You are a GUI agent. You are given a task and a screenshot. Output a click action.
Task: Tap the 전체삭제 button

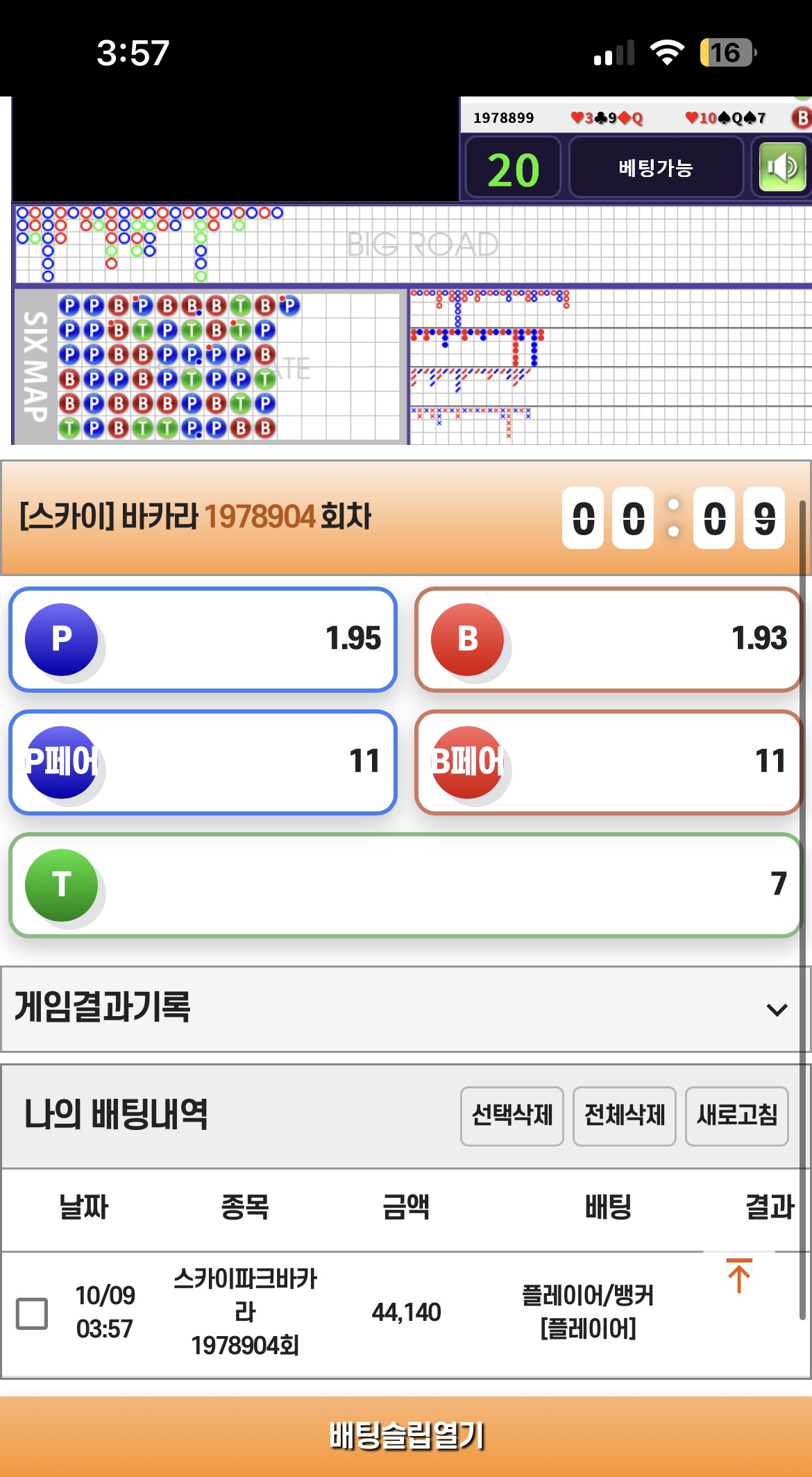coord(625,1115)
